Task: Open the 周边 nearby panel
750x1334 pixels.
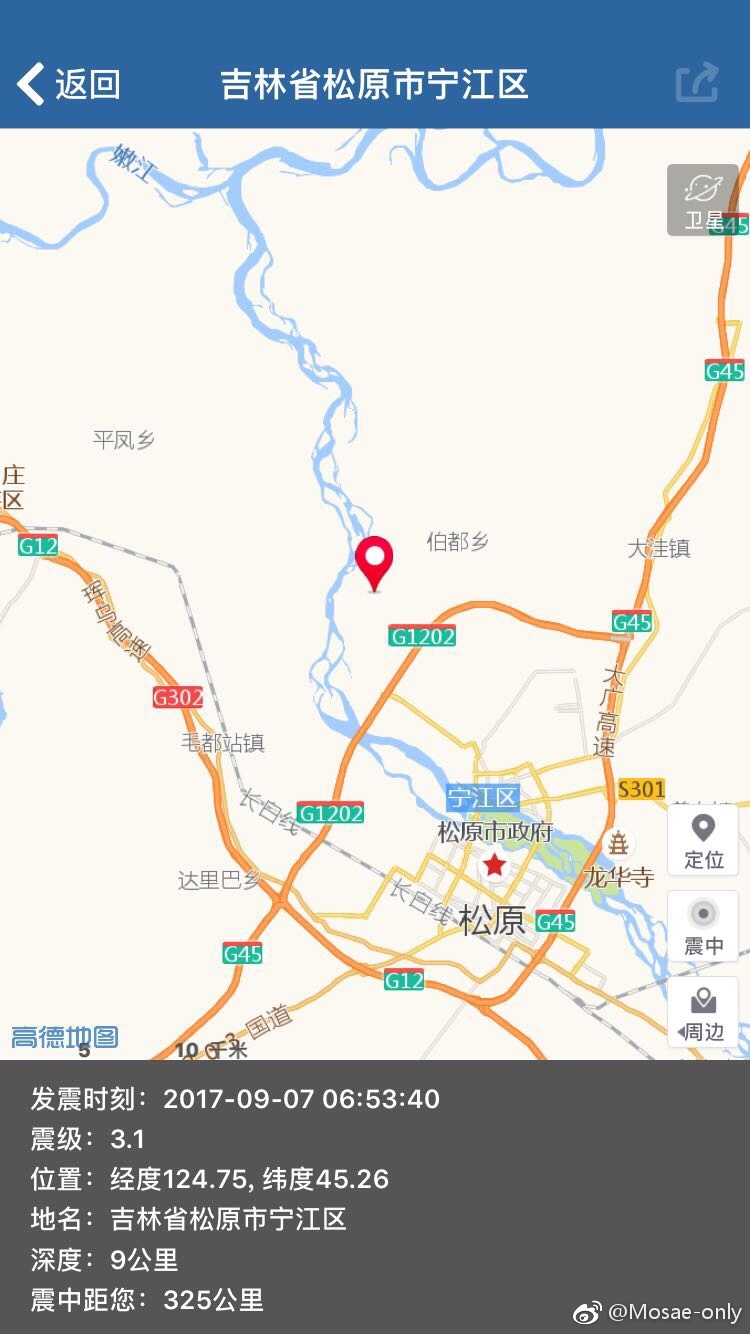Action: tap(703, 1012)
